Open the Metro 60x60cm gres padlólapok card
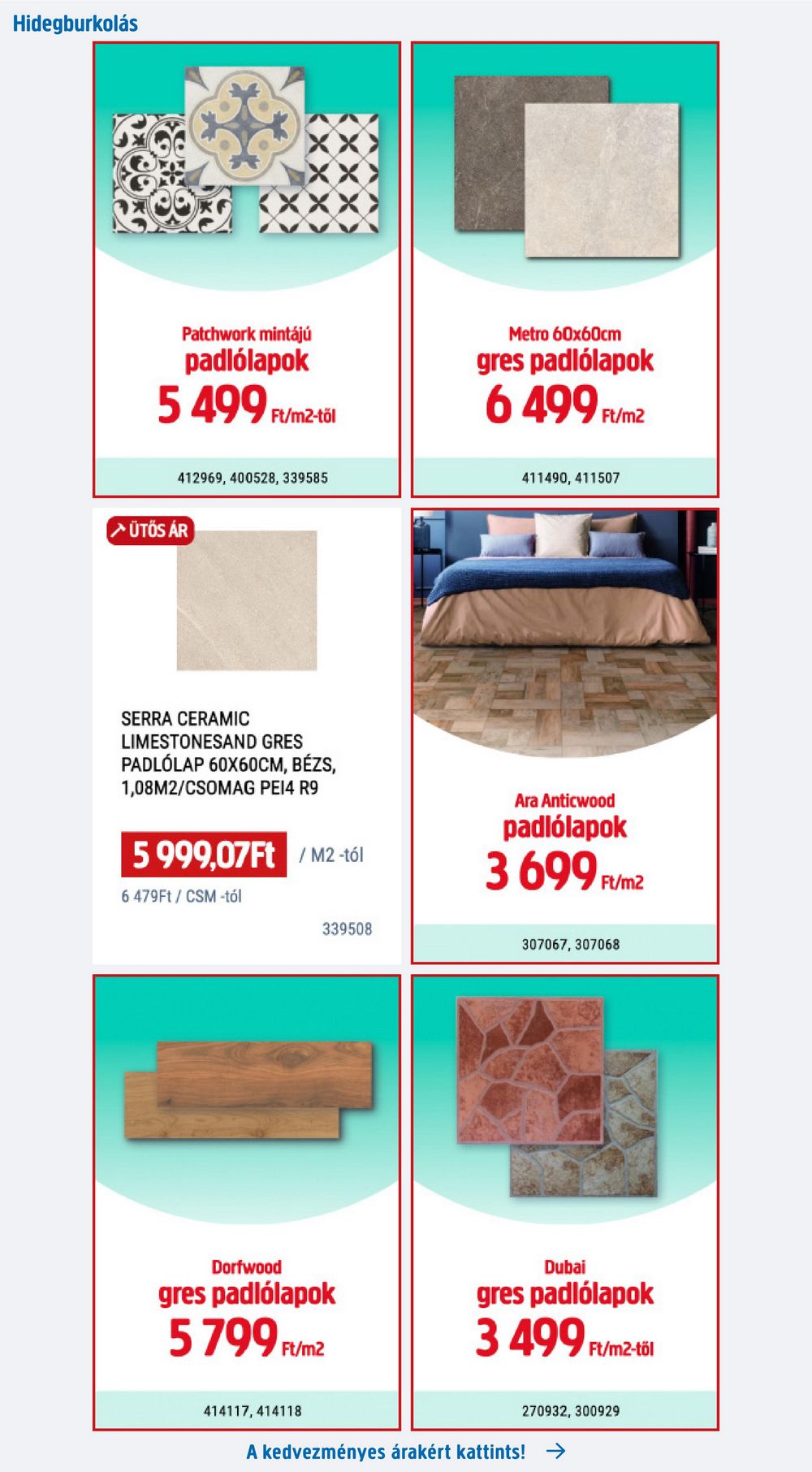 (x=565, y=270)
